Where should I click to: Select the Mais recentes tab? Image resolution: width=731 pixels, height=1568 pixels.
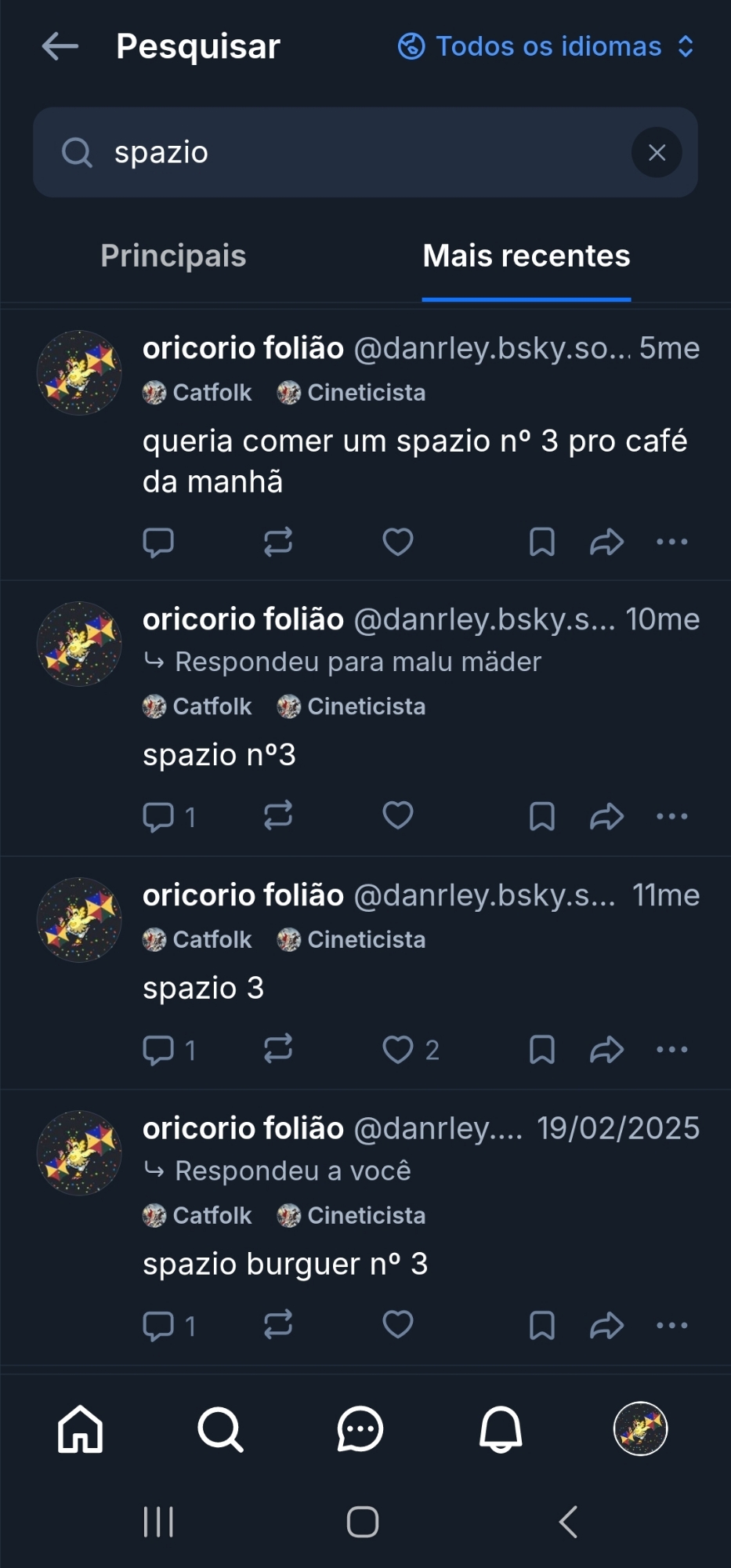pos(526,256)
